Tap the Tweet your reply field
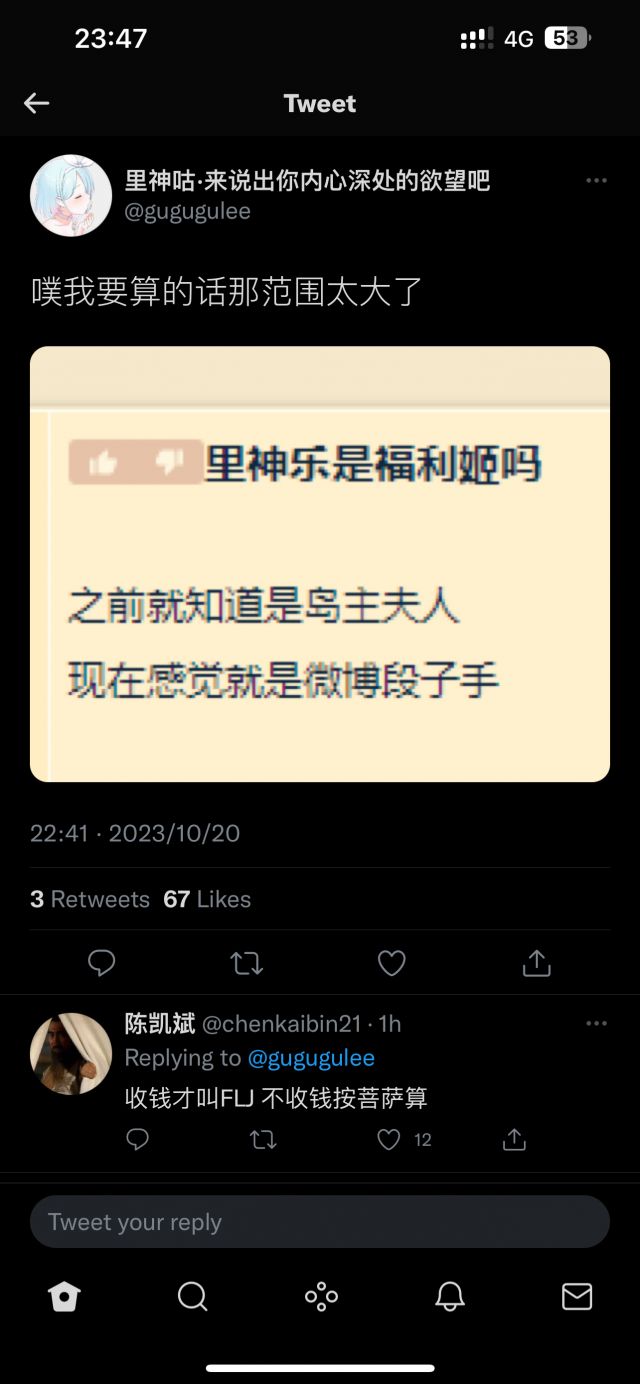 [320, 1222]
